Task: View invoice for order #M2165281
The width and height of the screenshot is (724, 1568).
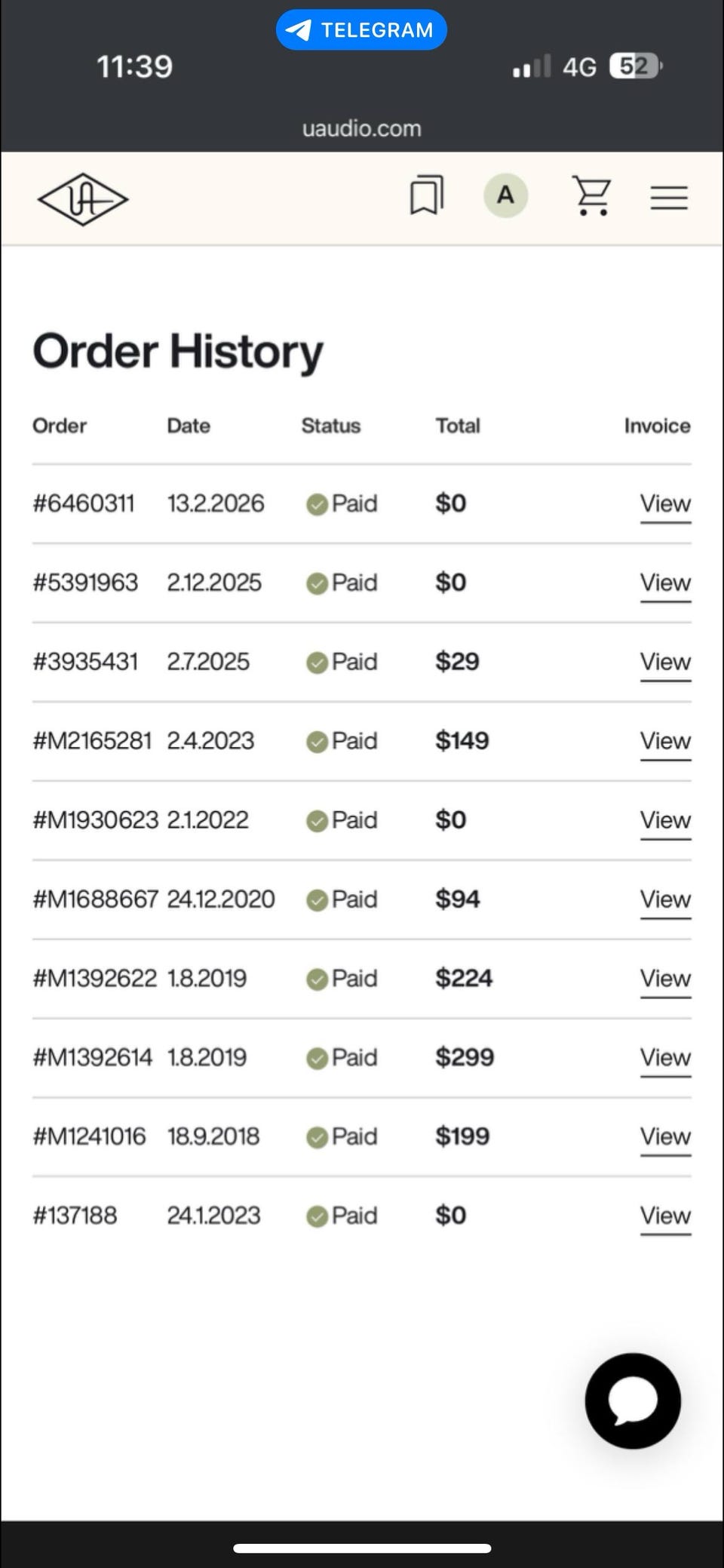Action: point(665,742)
